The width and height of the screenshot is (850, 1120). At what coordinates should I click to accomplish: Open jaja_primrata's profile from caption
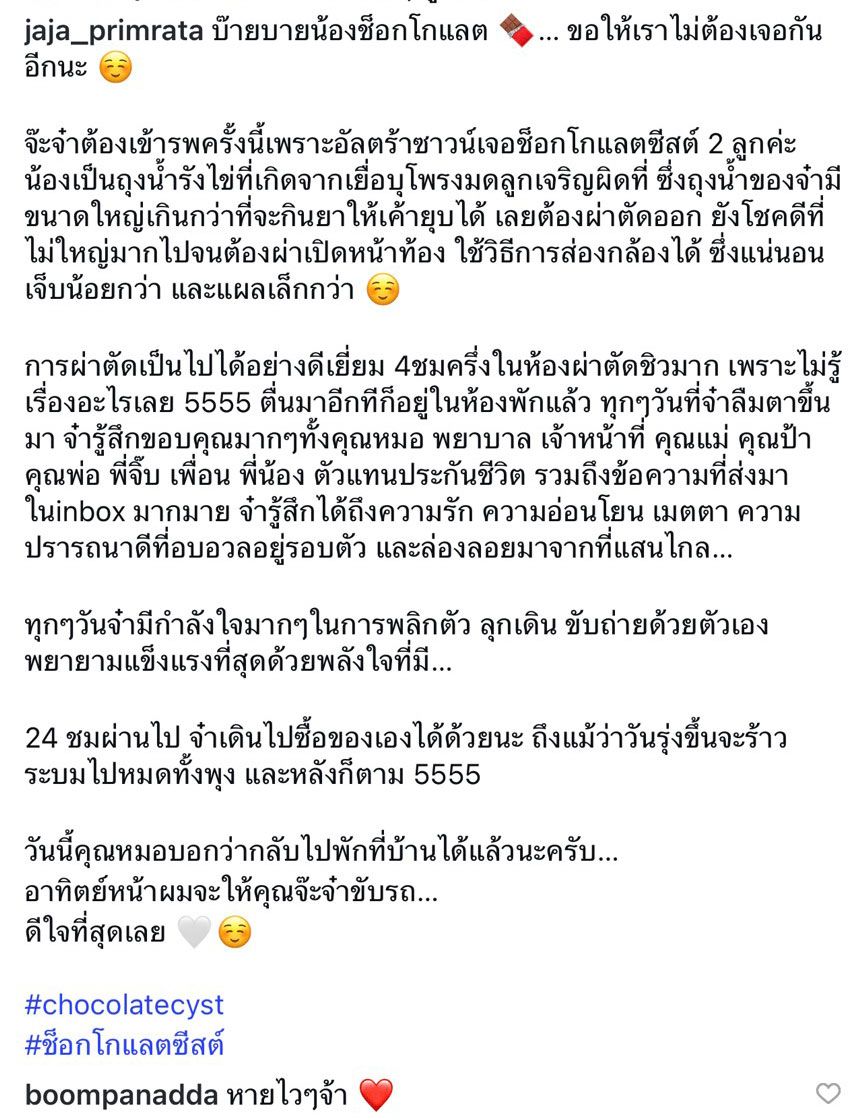coord(115,32)
